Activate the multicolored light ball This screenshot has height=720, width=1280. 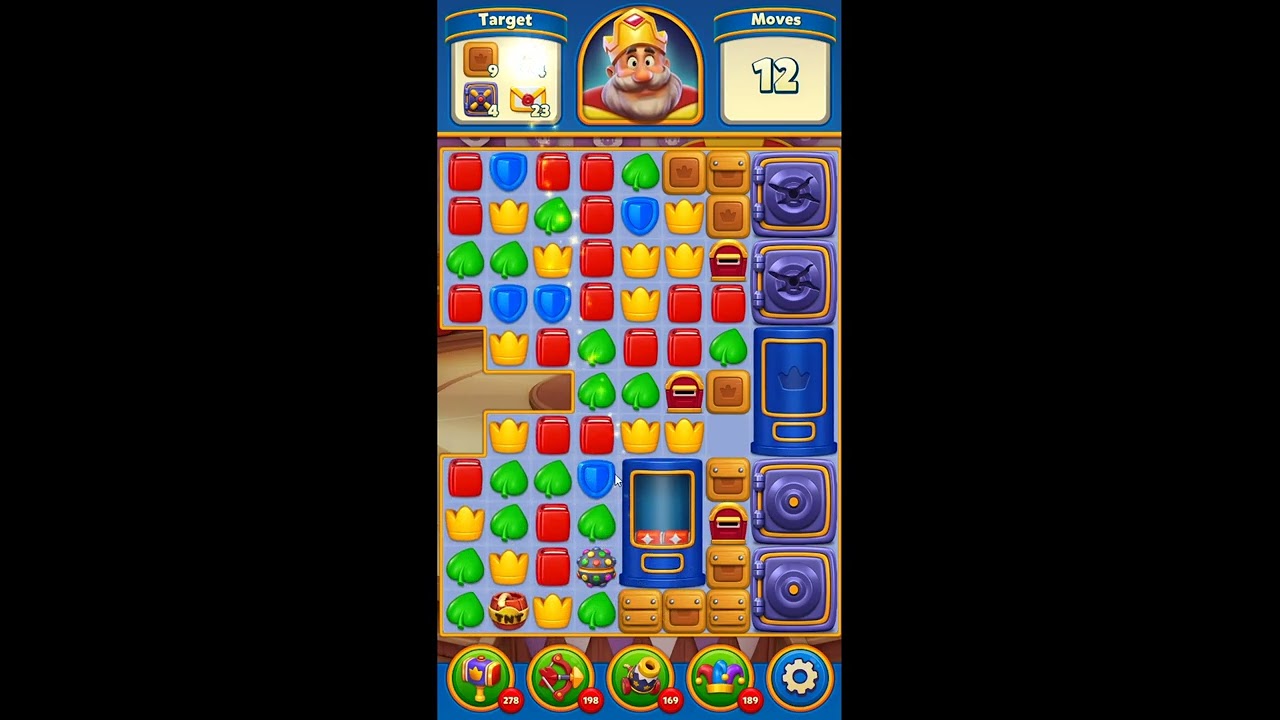pos(596,566)
